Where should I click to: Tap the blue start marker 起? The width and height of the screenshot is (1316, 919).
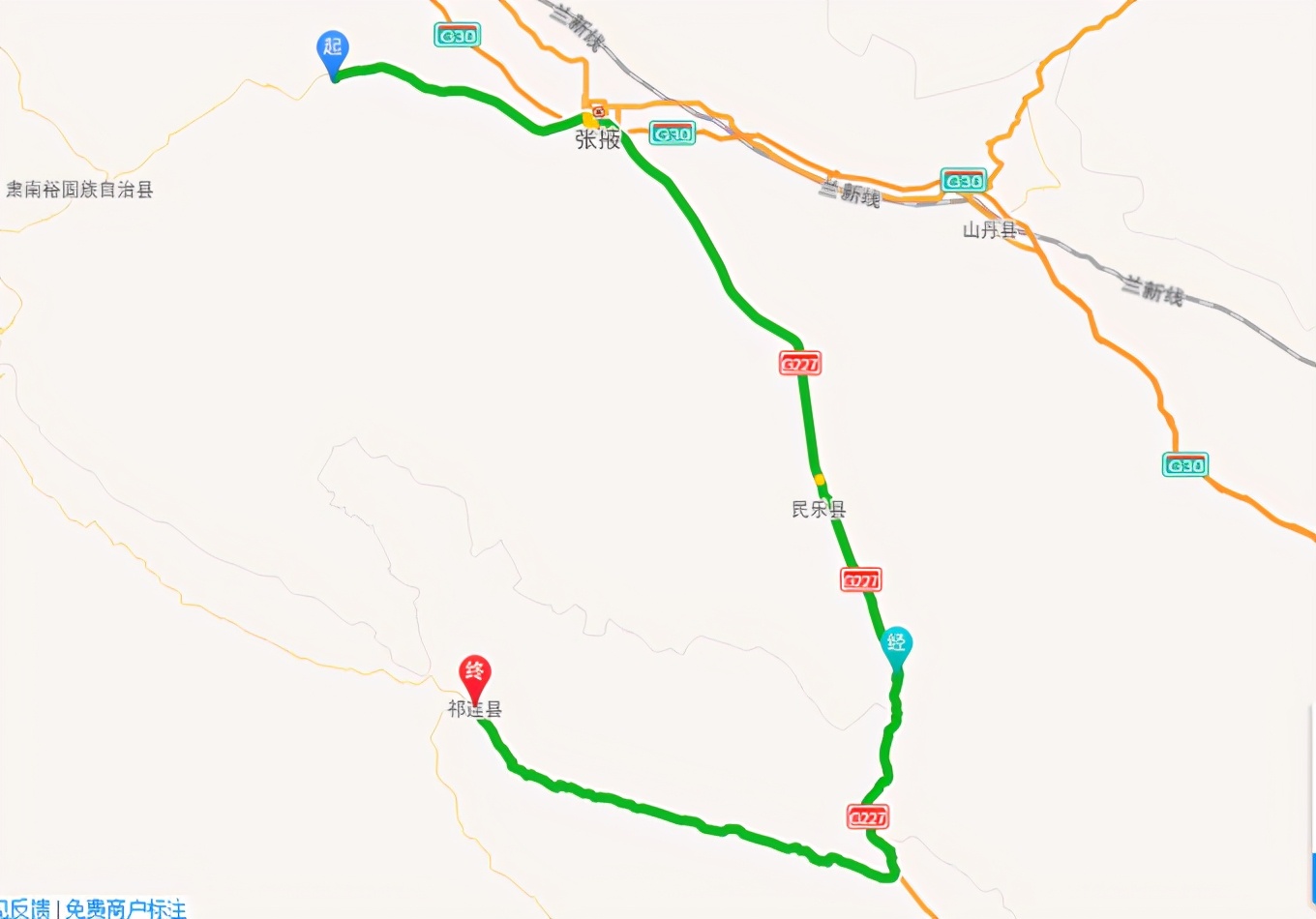[x=332, y=48]
